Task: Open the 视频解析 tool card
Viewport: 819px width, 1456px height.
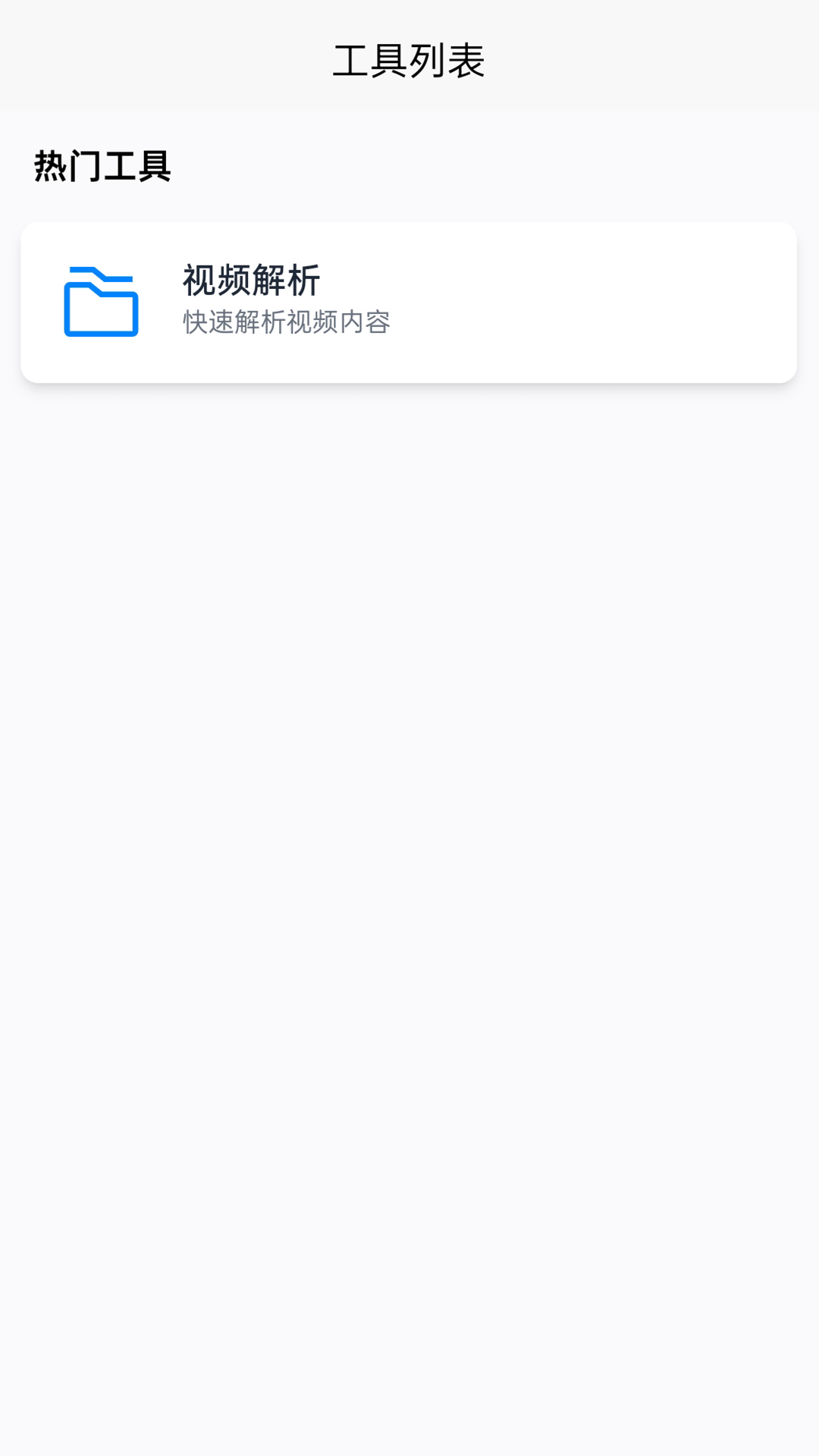Action: (409, 302)
